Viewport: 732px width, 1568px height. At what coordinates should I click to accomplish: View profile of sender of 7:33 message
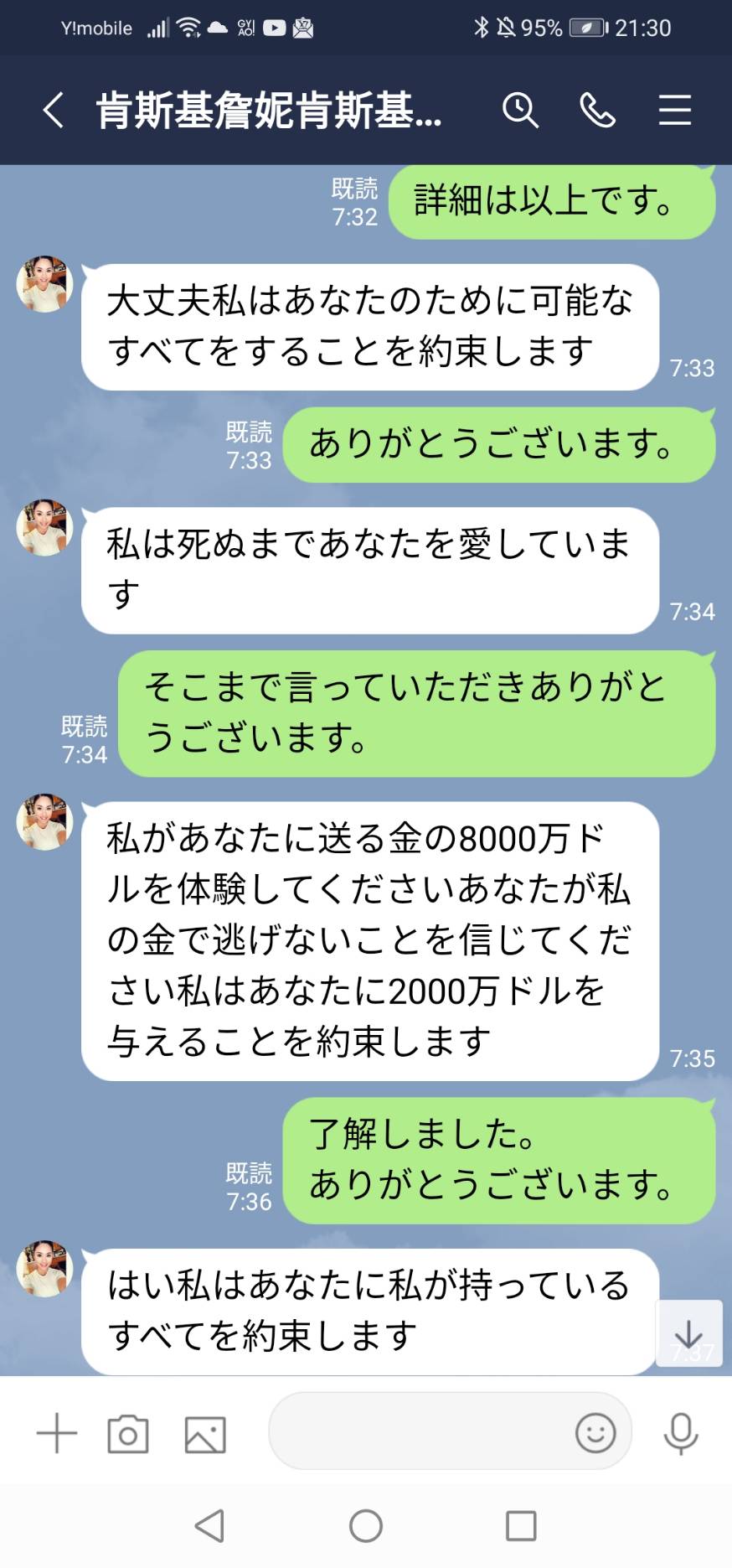[45, 284]
